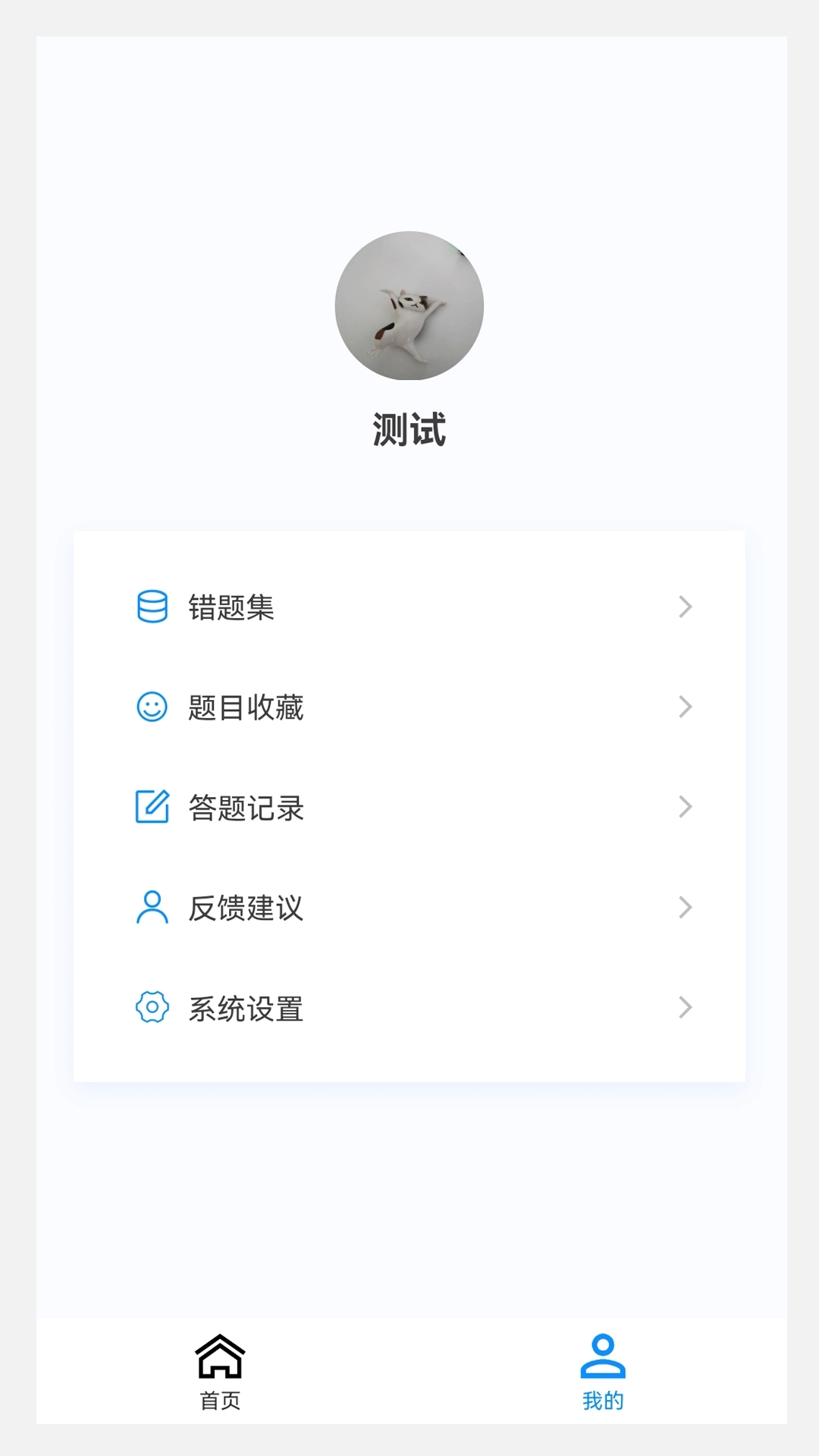Click the smiley face icon beside 题目收藏

point(152,708)
